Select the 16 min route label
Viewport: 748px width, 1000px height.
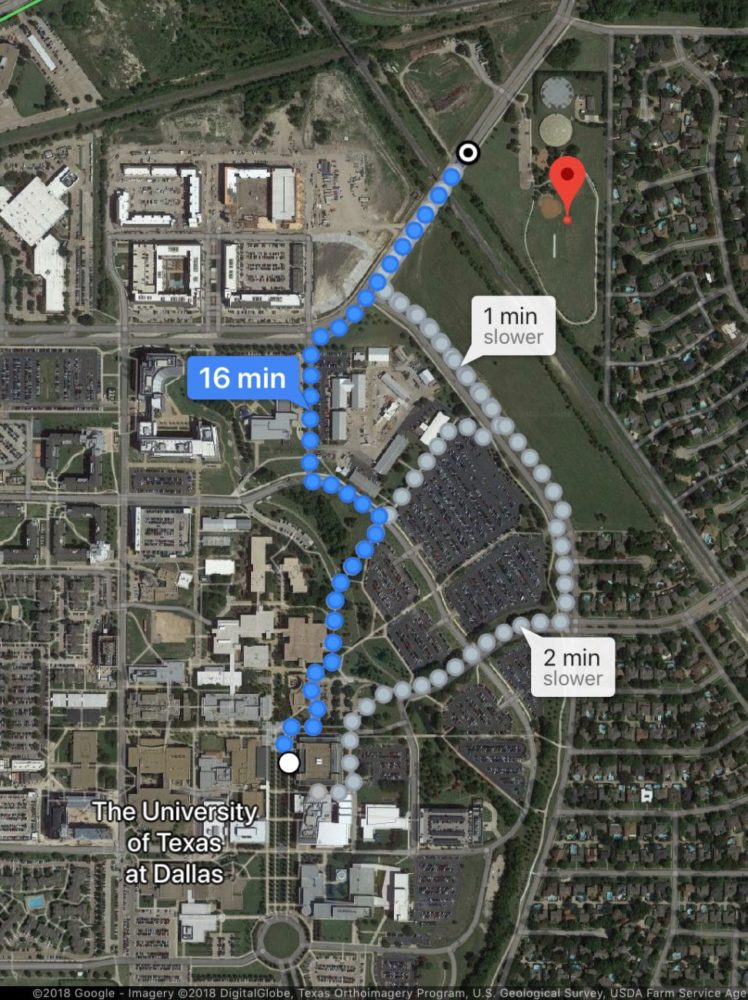point(244,379)
